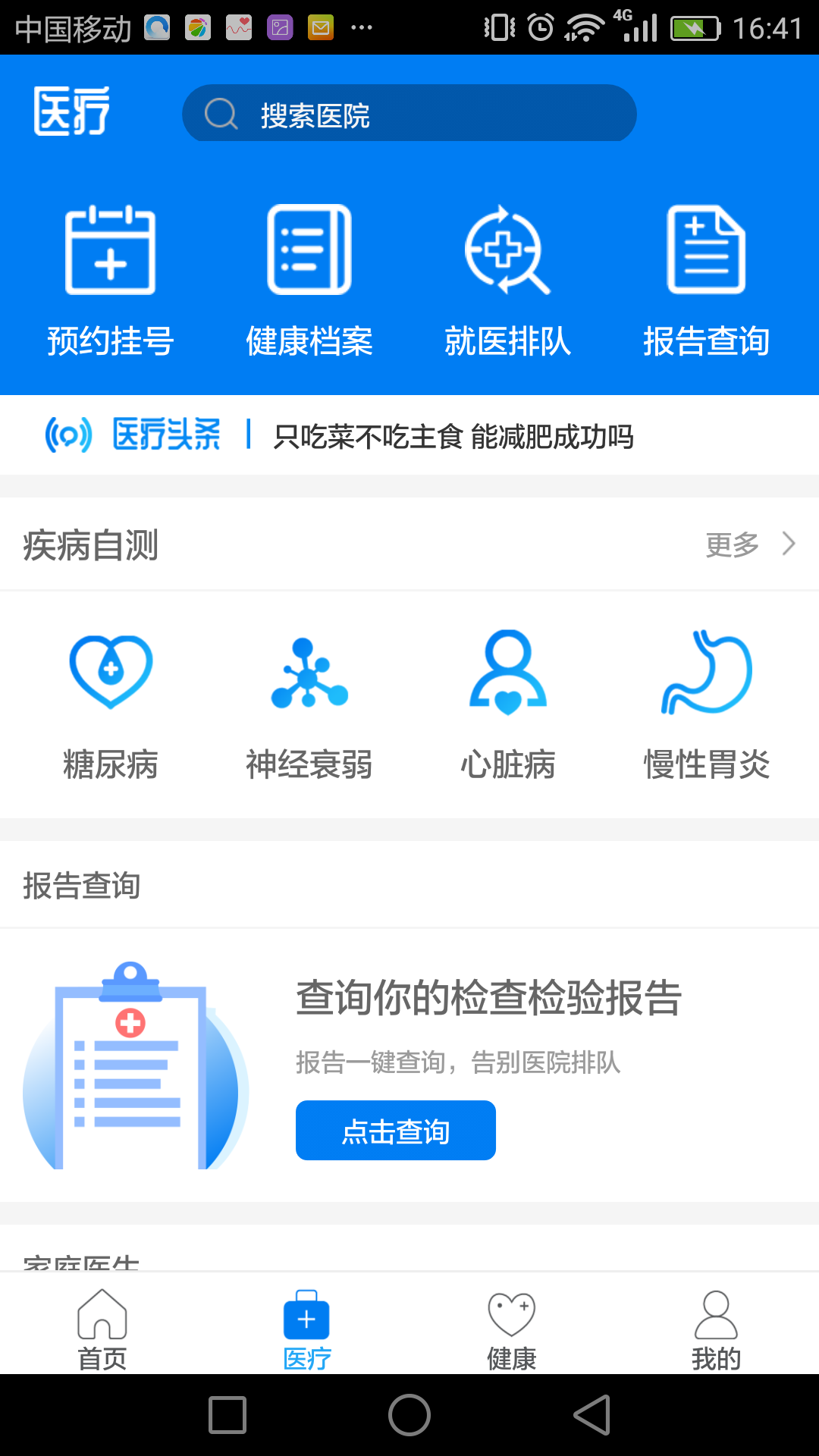Screen dimensions: 819x1456
Task: Select the 神经衰弱 self-test
Action: 309,705
